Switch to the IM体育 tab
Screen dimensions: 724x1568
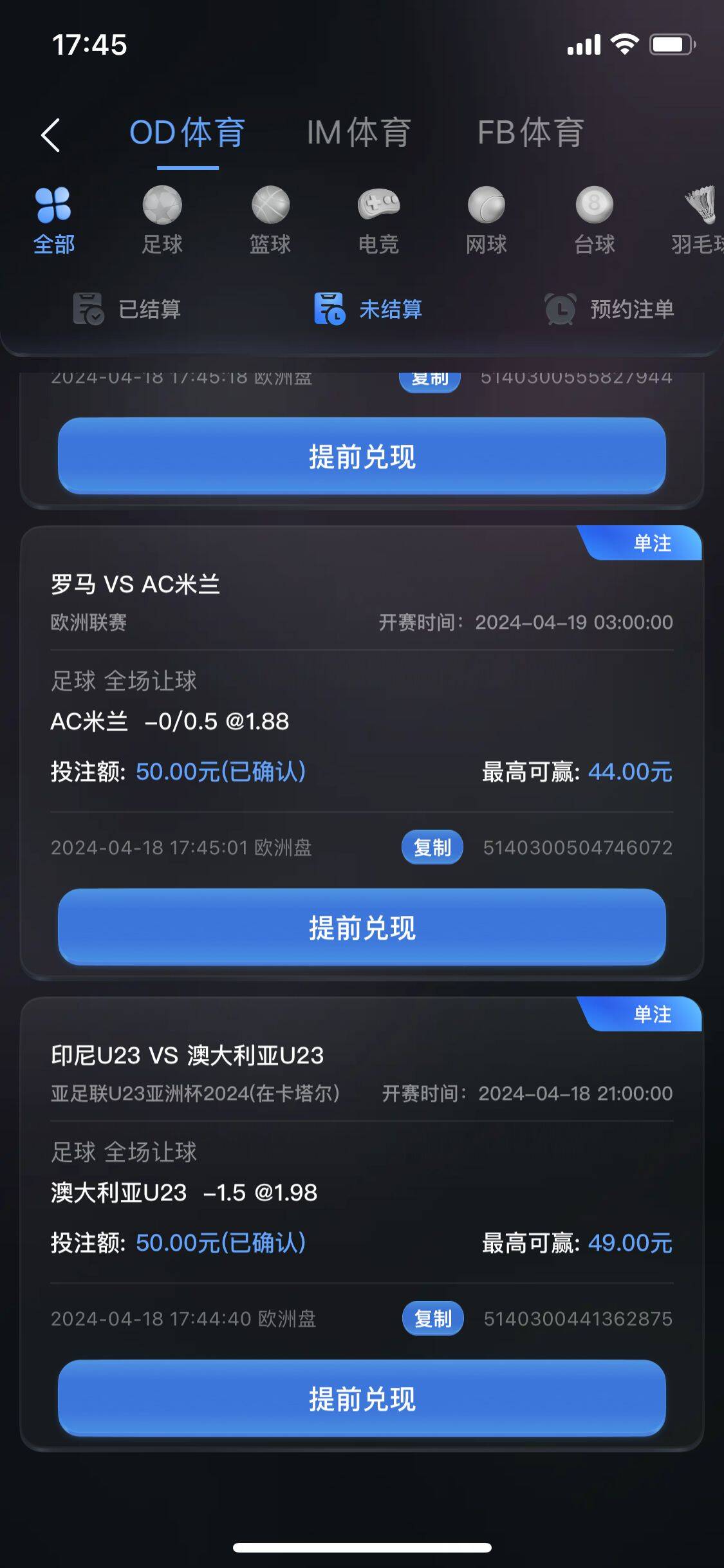(358, 133)
